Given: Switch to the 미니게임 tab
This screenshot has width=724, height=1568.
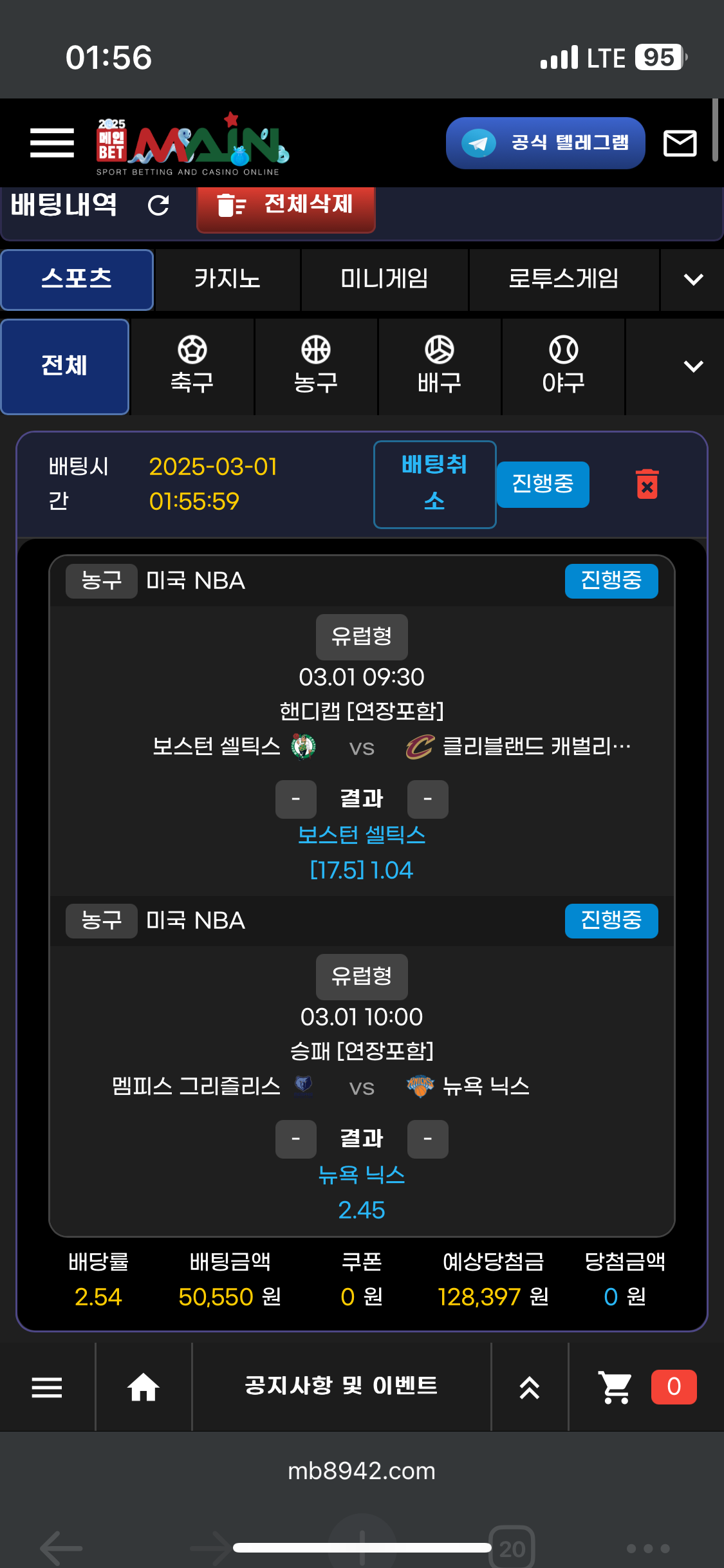Looking at the screenshot, I should (384, 279).
